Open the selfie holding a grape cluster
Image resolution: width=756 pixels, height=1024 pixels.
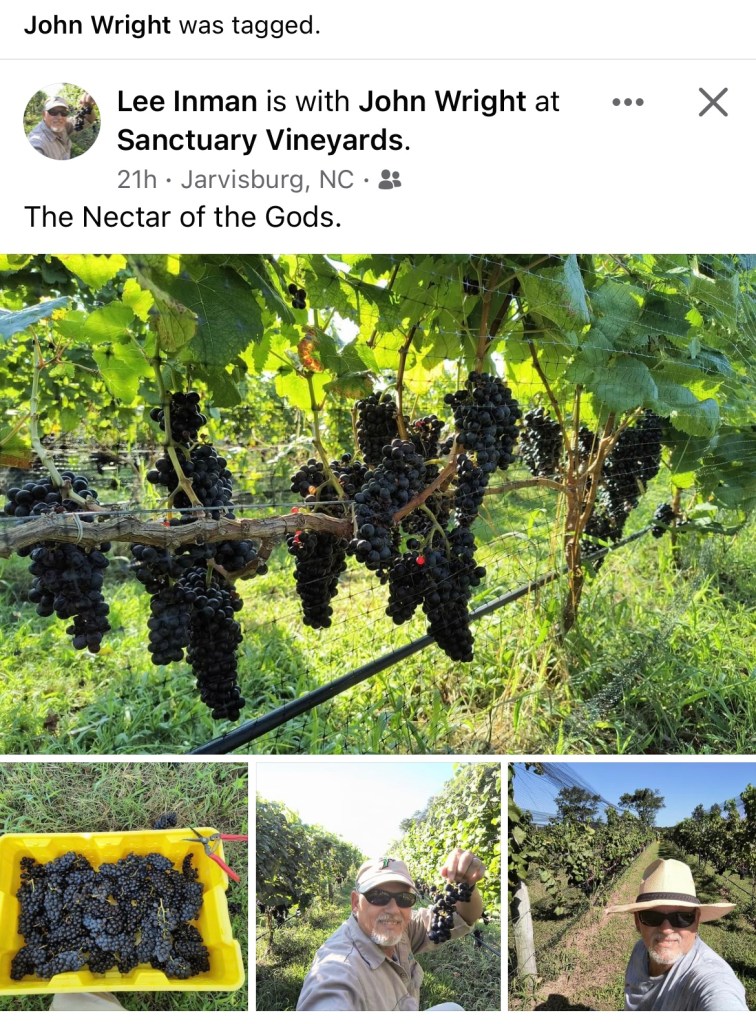pyautogui.click(x=378, y=886)
